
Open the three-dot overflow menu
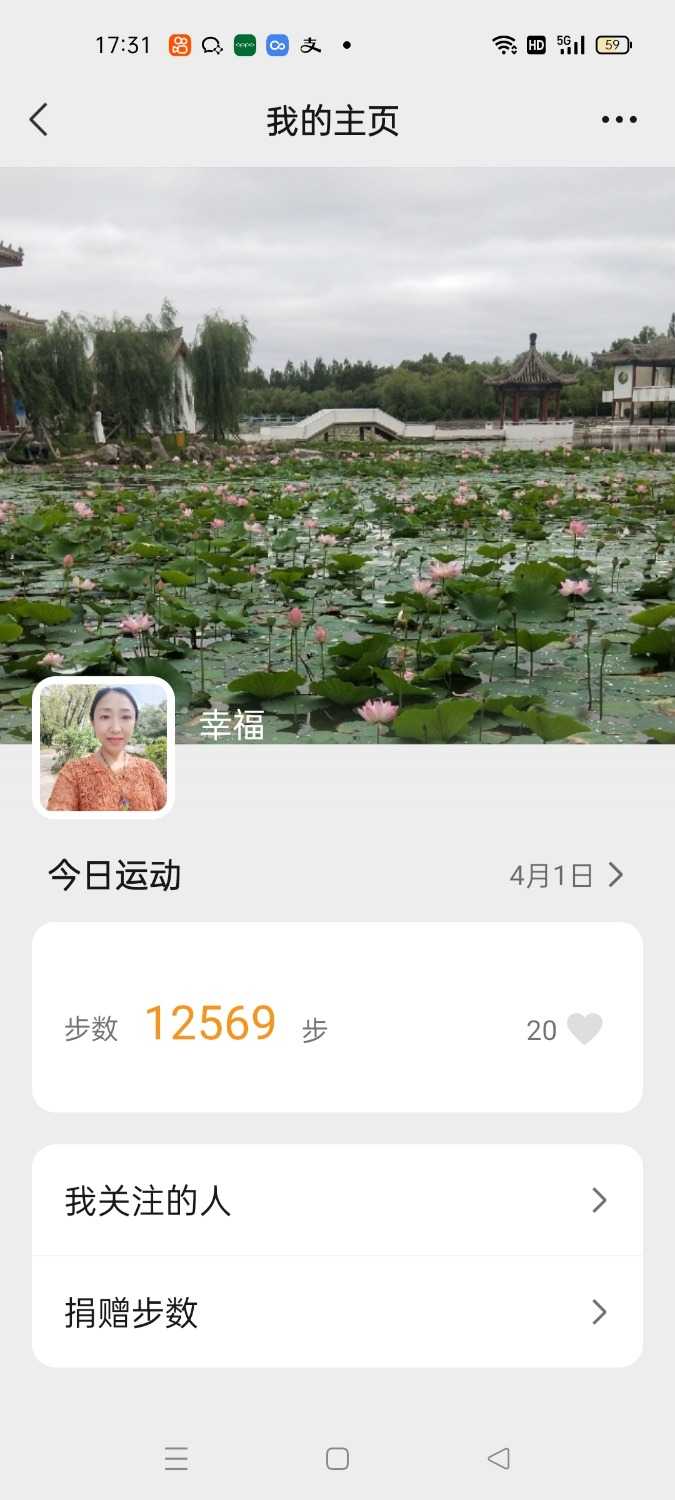tap(619, 120)
